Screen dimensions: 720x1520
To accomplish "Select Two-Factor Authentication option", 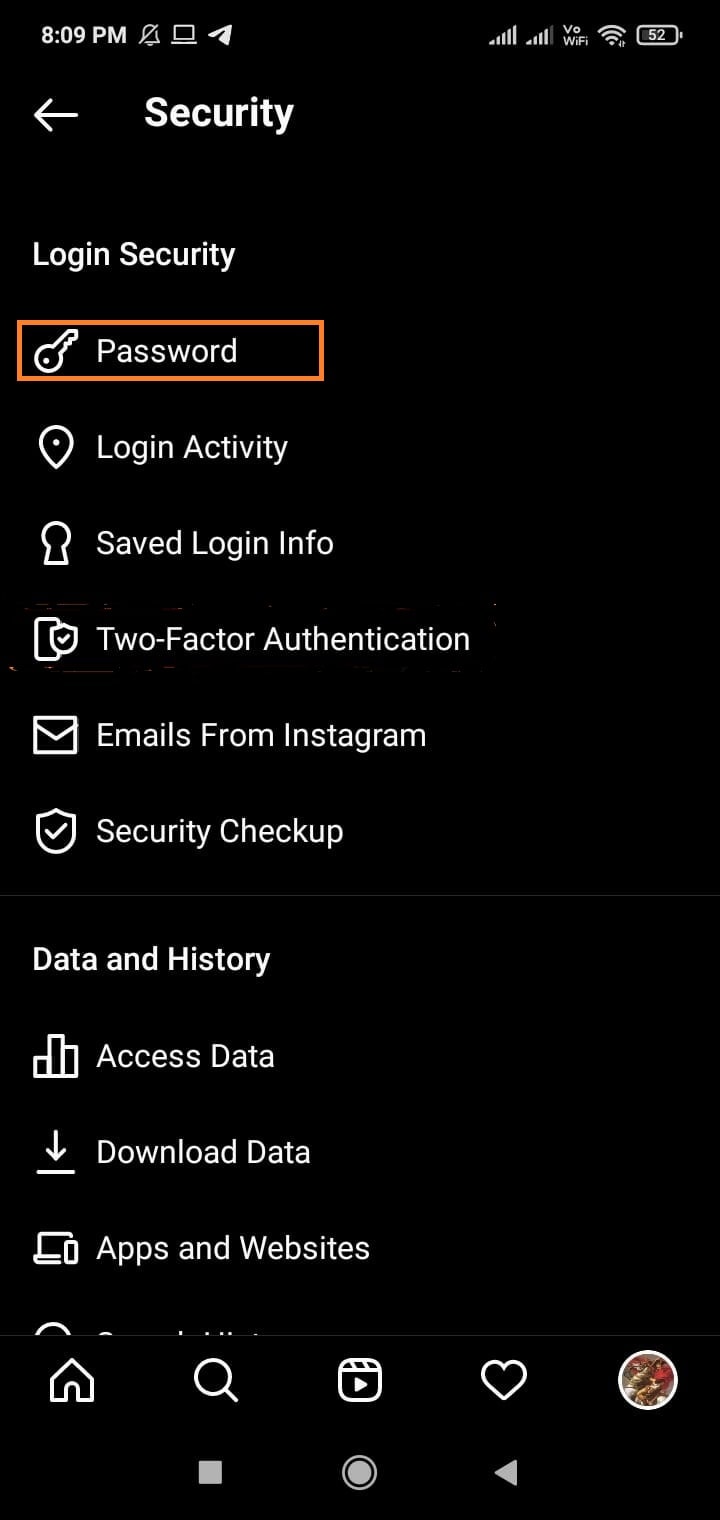I will [283, 639].
